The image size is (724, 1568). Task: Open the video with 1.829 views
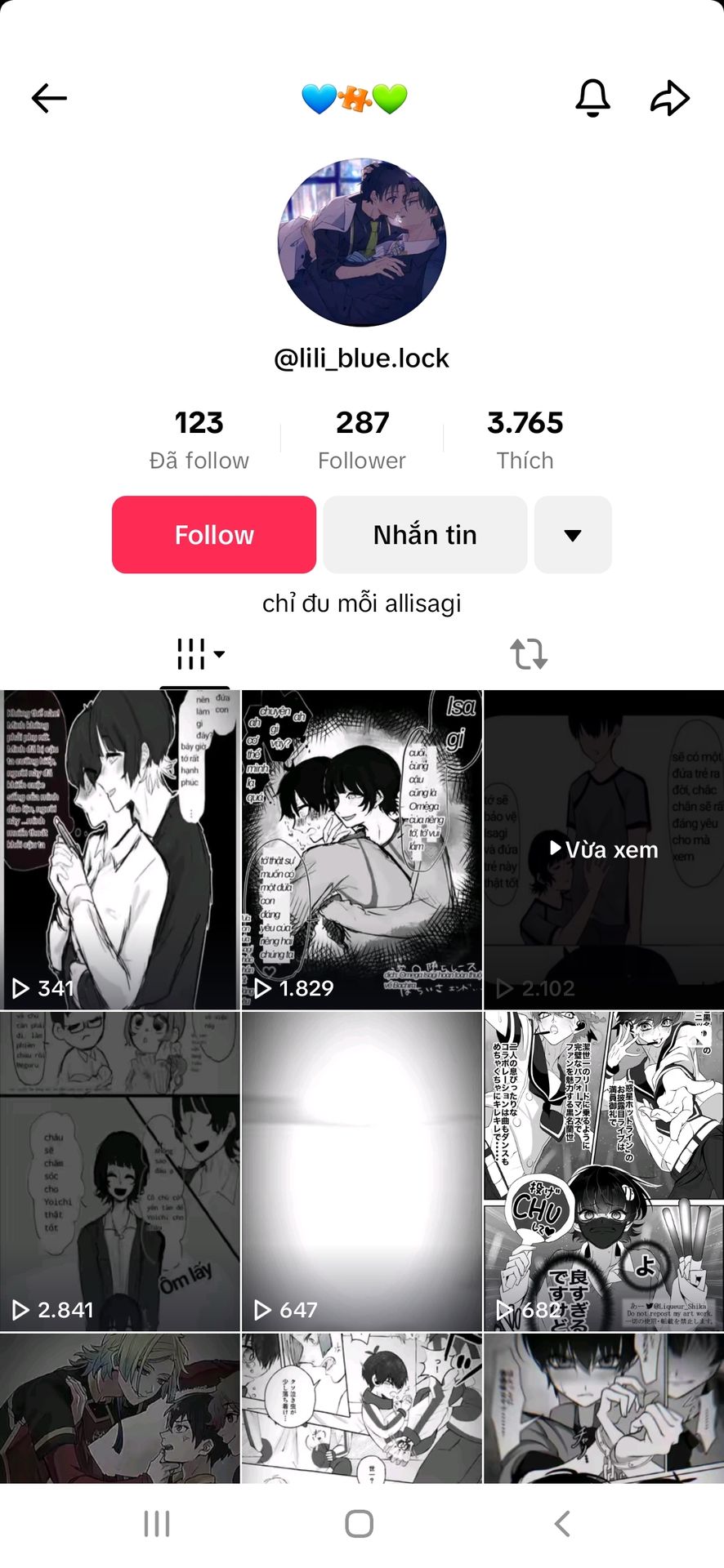(x=362, y=849)
